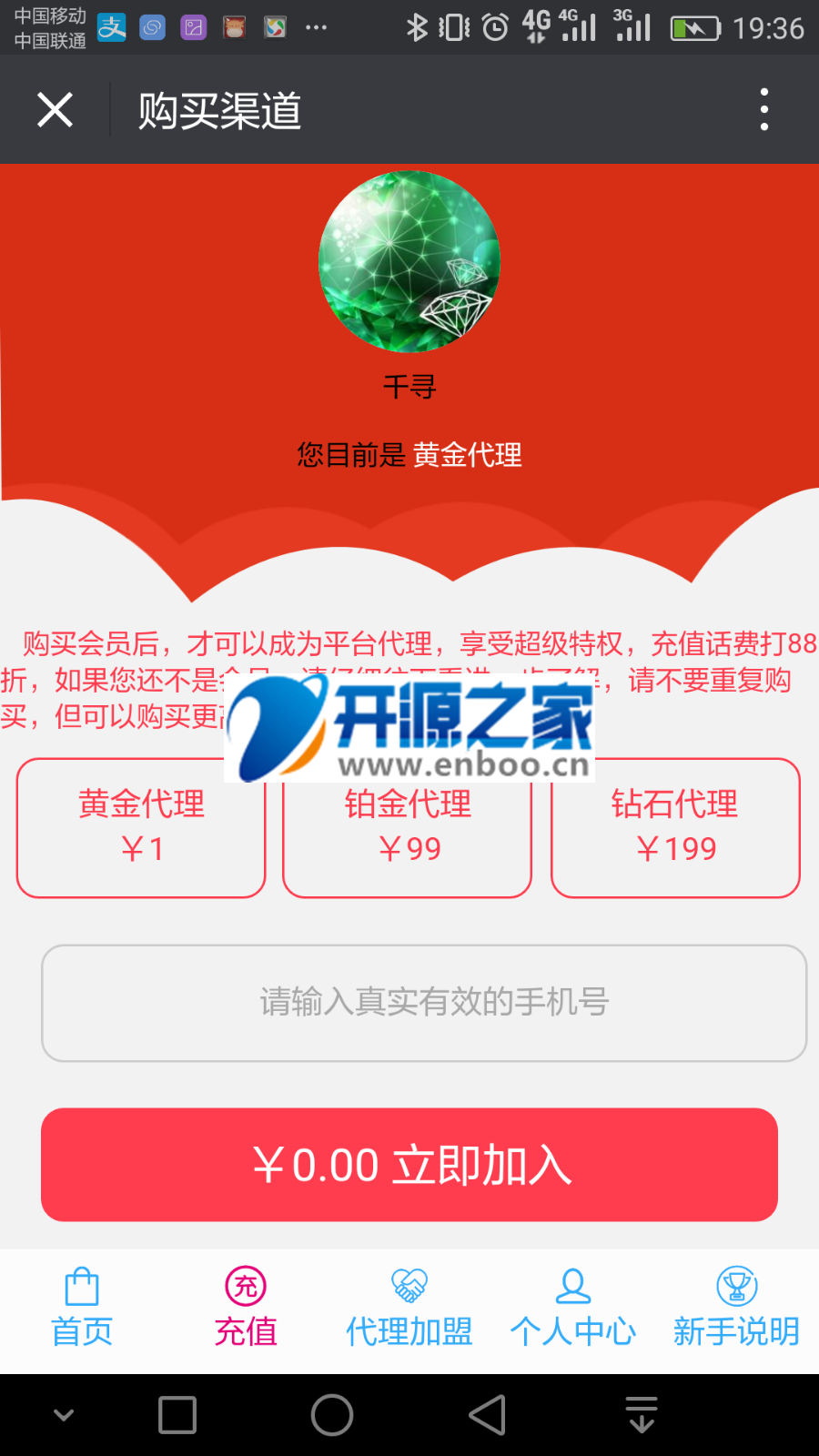This screenshot has height=1456, width=819.
Task: Pick the 钻石代理 ¥199 plan
Action: point(675,828)
